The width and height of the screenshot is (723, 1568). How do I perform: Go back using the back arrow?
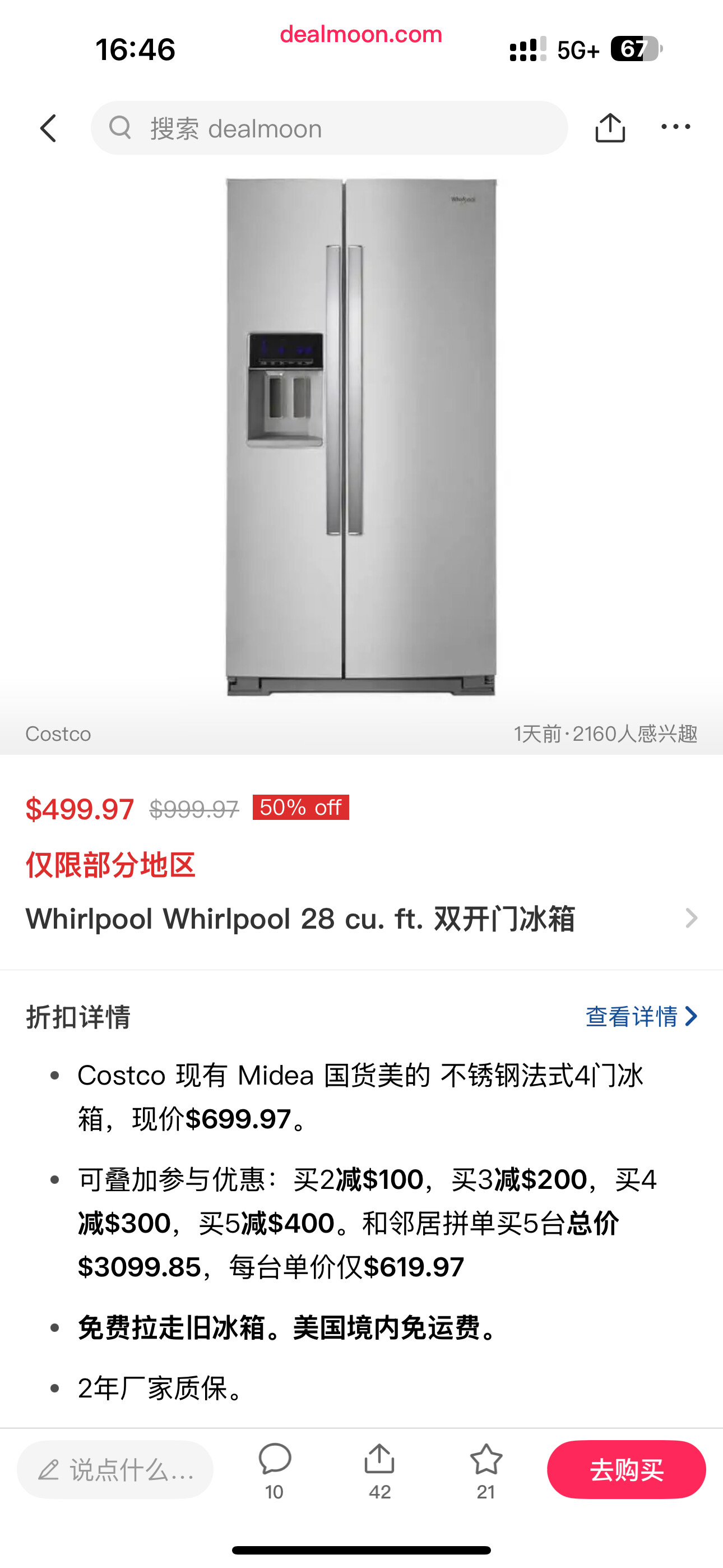[x=49, y=128]
